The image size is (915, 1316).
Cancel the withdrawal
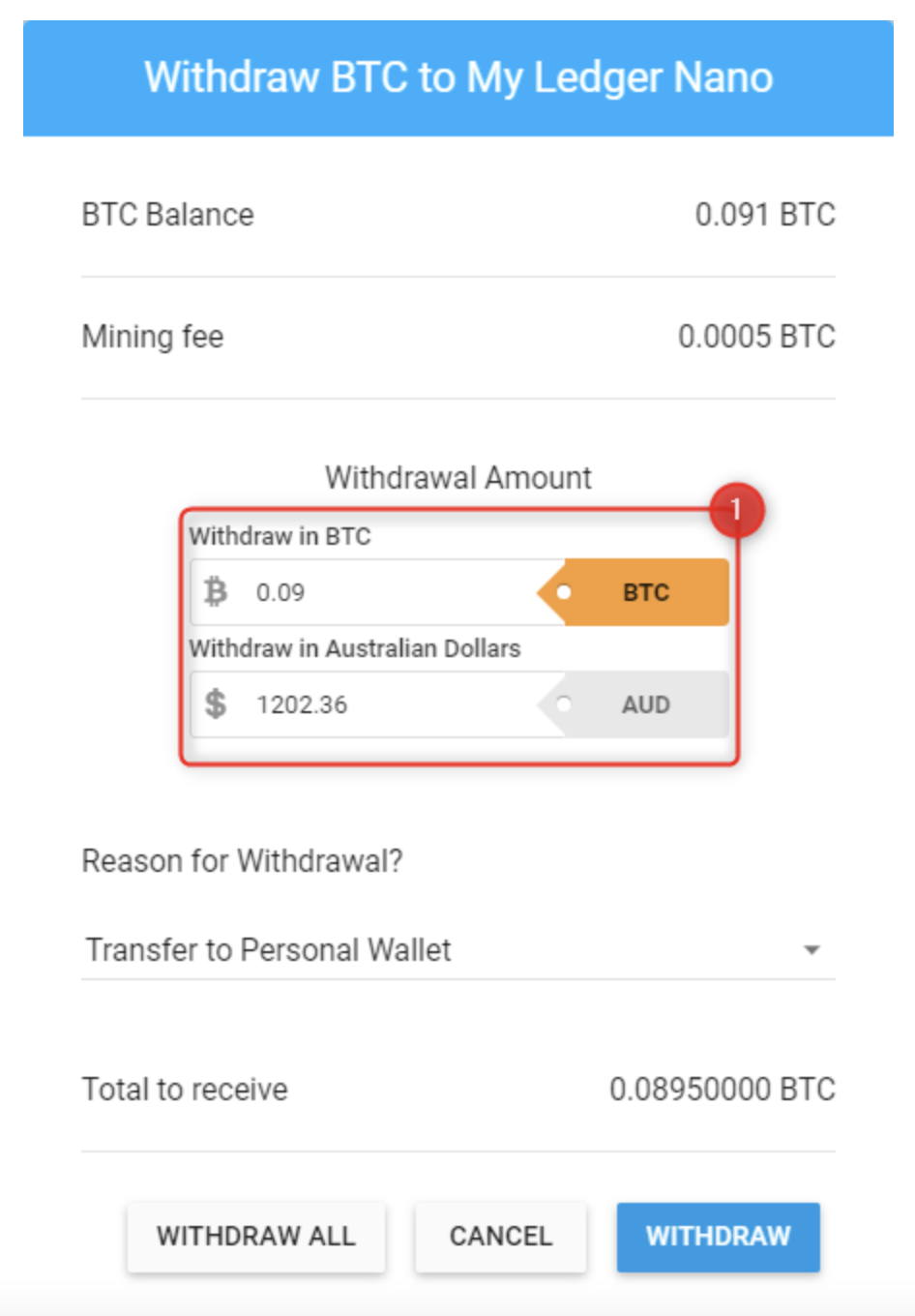tap(500, 1236)
